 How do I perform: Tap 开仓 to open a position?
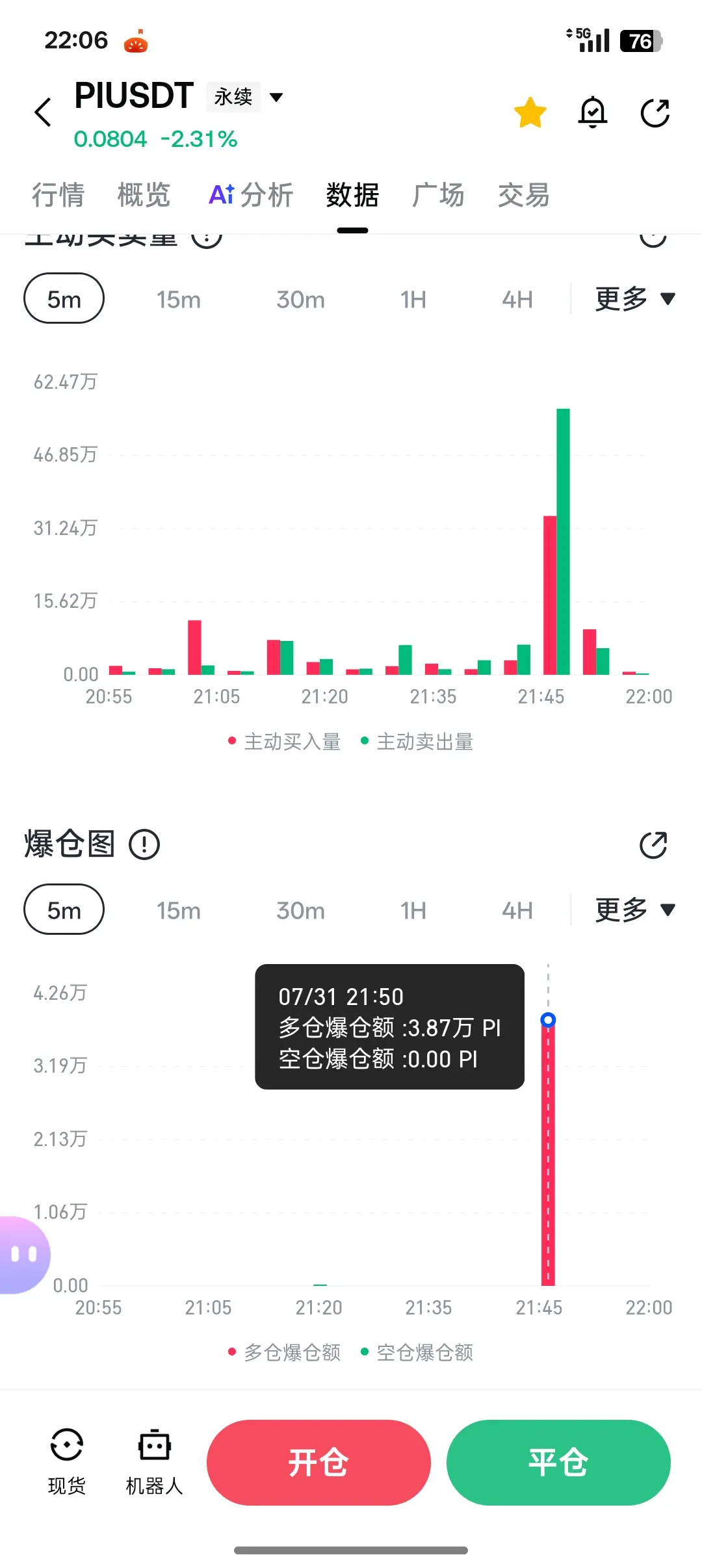318,1463
